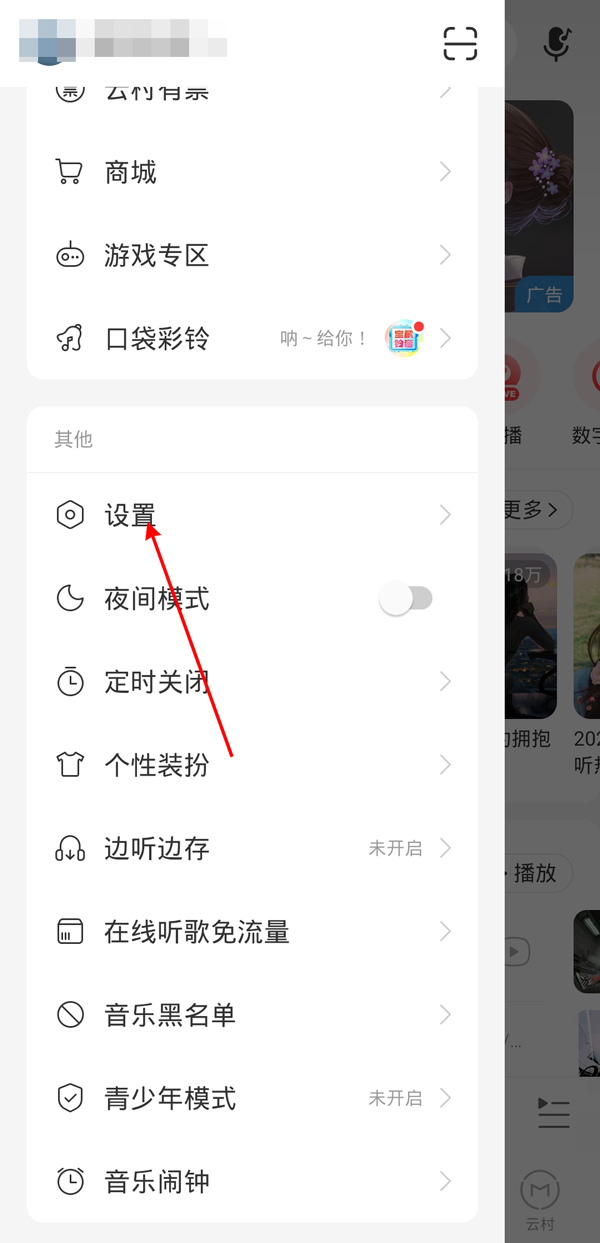
Task: Open 音乐闹钟 music alarm
Action: pos(251,1181)
